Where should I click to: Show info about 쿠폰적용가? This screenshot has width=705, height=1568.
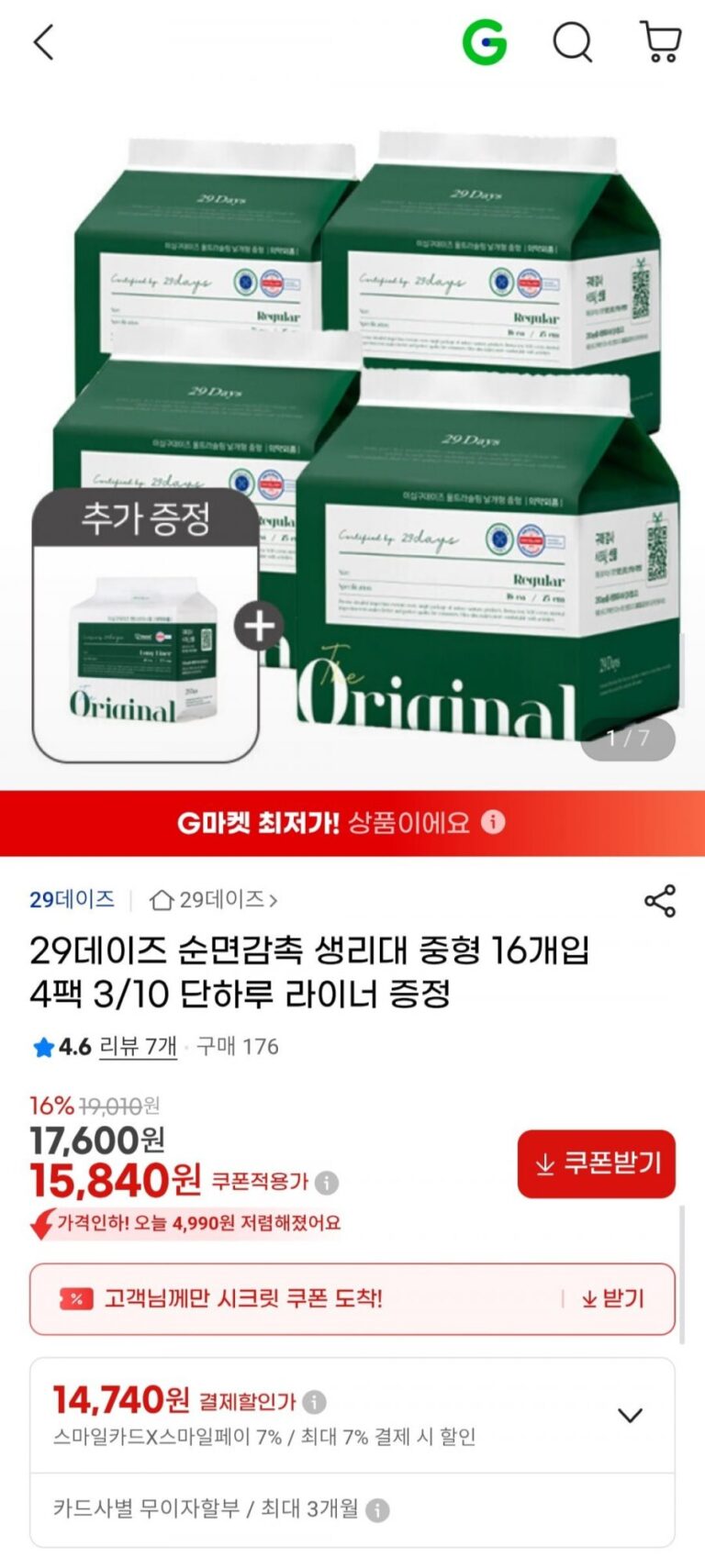click(x=327, y=1183)
